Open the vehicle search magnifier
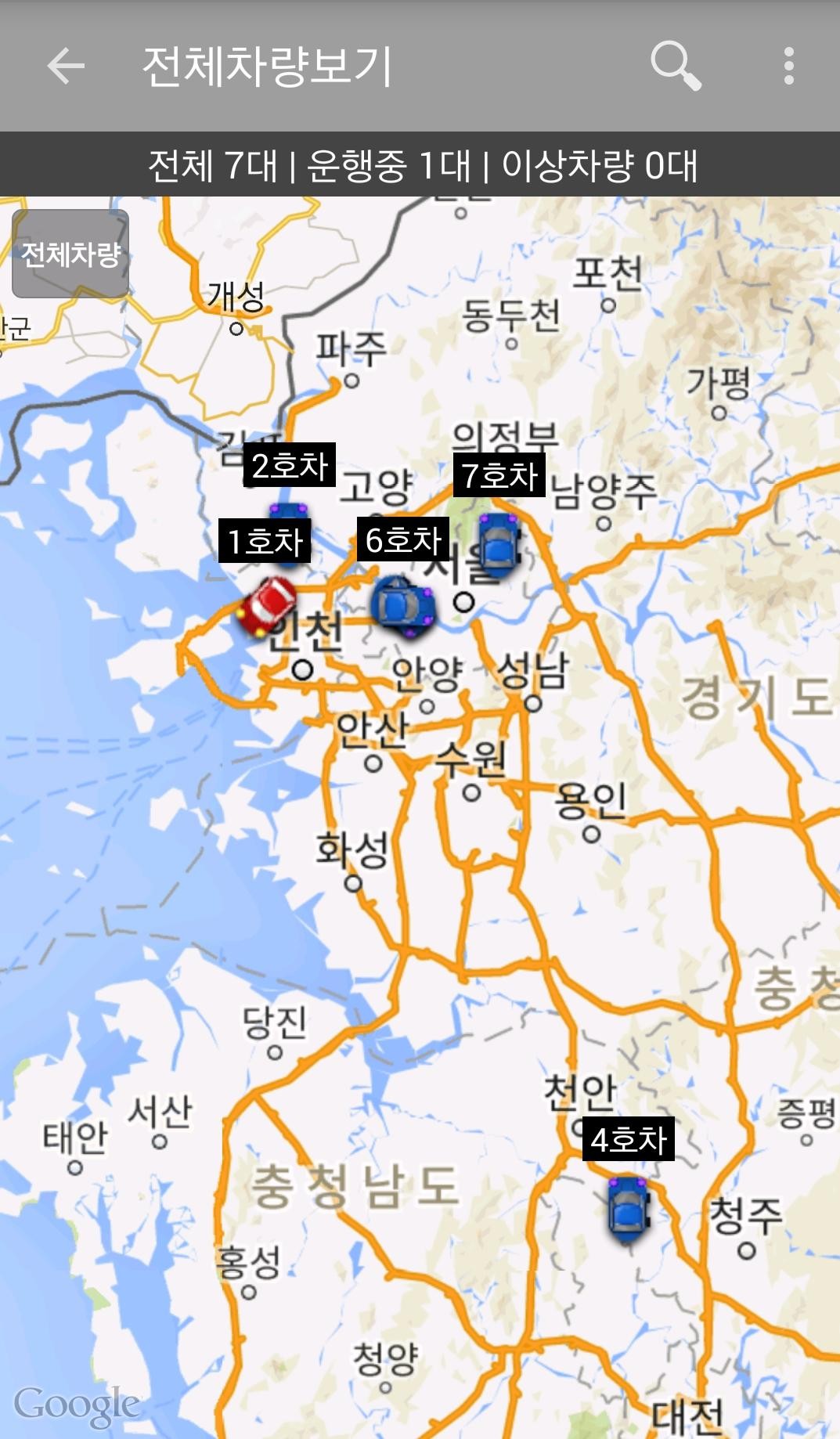Viewport: 840px width, 1439px height. (676, 66)
